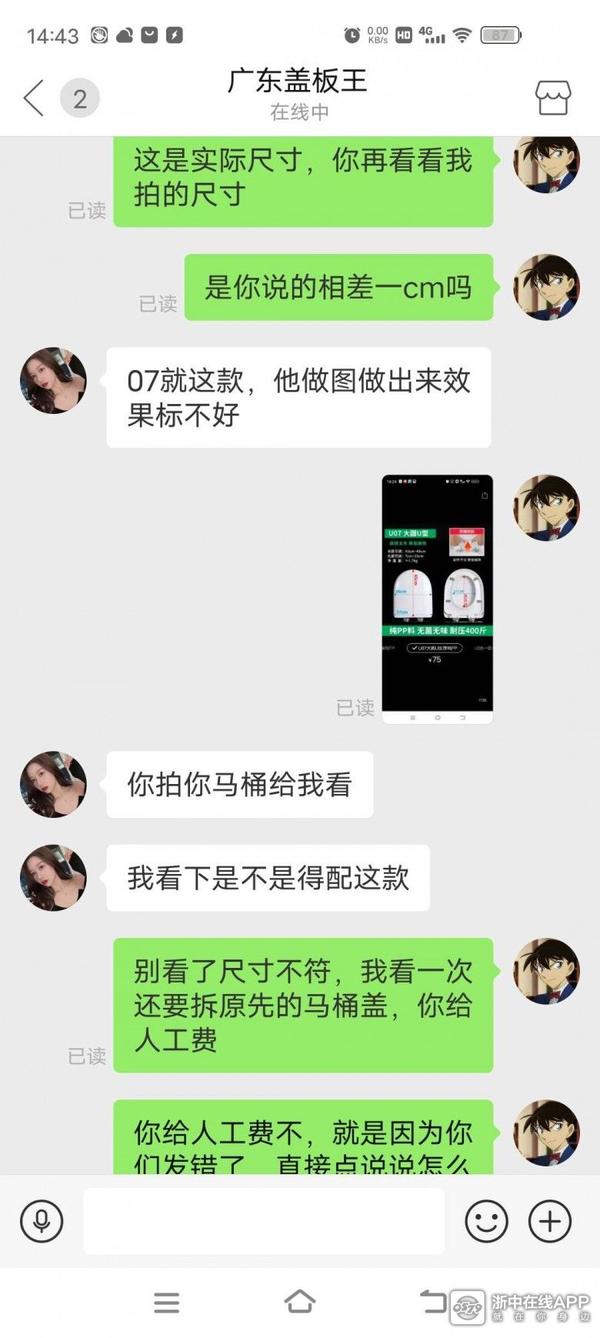Image resolution: width=600 pixels, height=1338 pixels.
Task: Open the shop storefront icon
Action: click(553, 97)
